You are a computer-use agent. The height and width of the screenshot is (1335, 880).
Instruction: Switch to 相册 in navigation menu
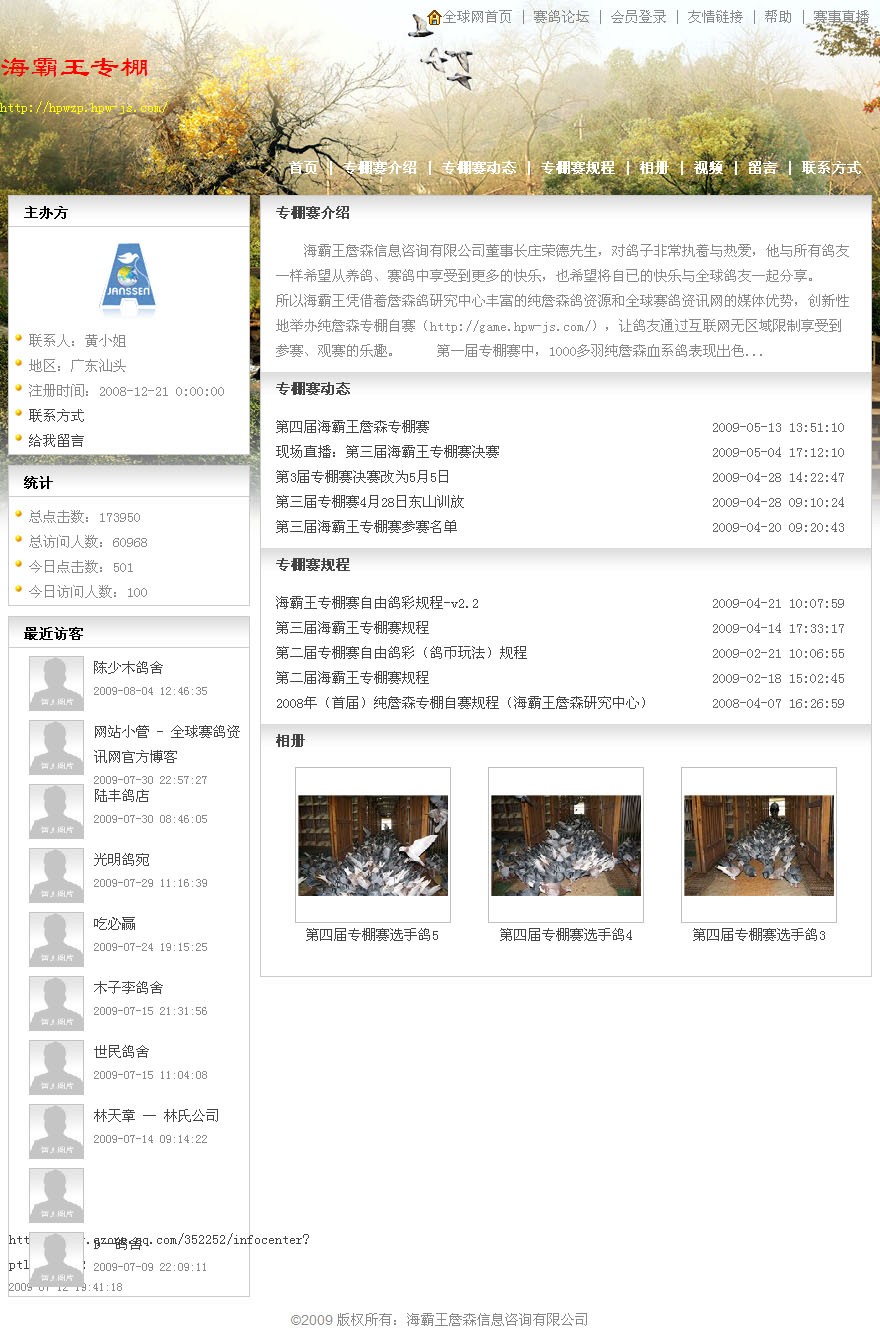click(x=654, y=168)
